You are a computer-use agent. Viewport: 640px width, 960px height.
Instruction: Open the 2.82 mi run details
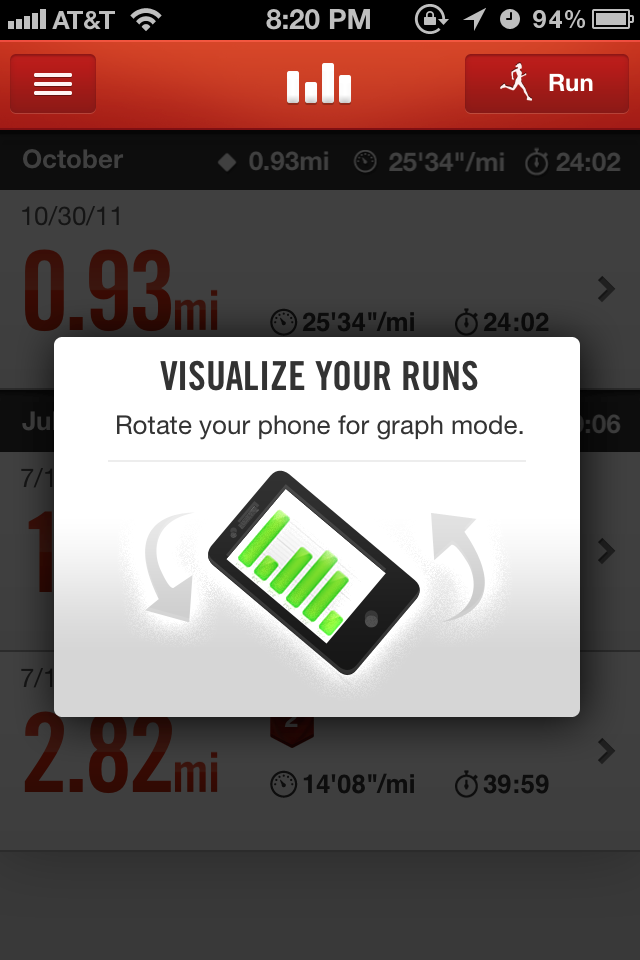pos(604,751)
